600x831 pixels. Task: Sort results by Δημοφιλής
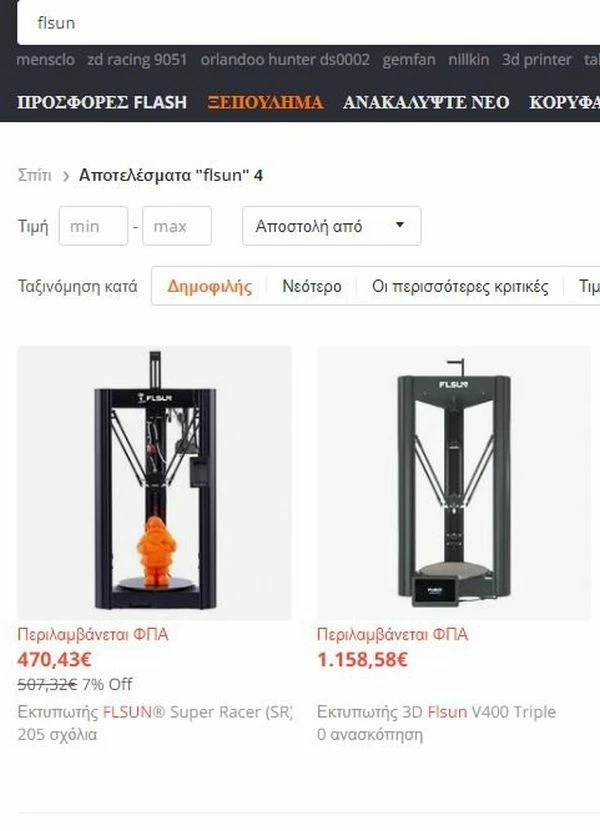coord(209,286)
